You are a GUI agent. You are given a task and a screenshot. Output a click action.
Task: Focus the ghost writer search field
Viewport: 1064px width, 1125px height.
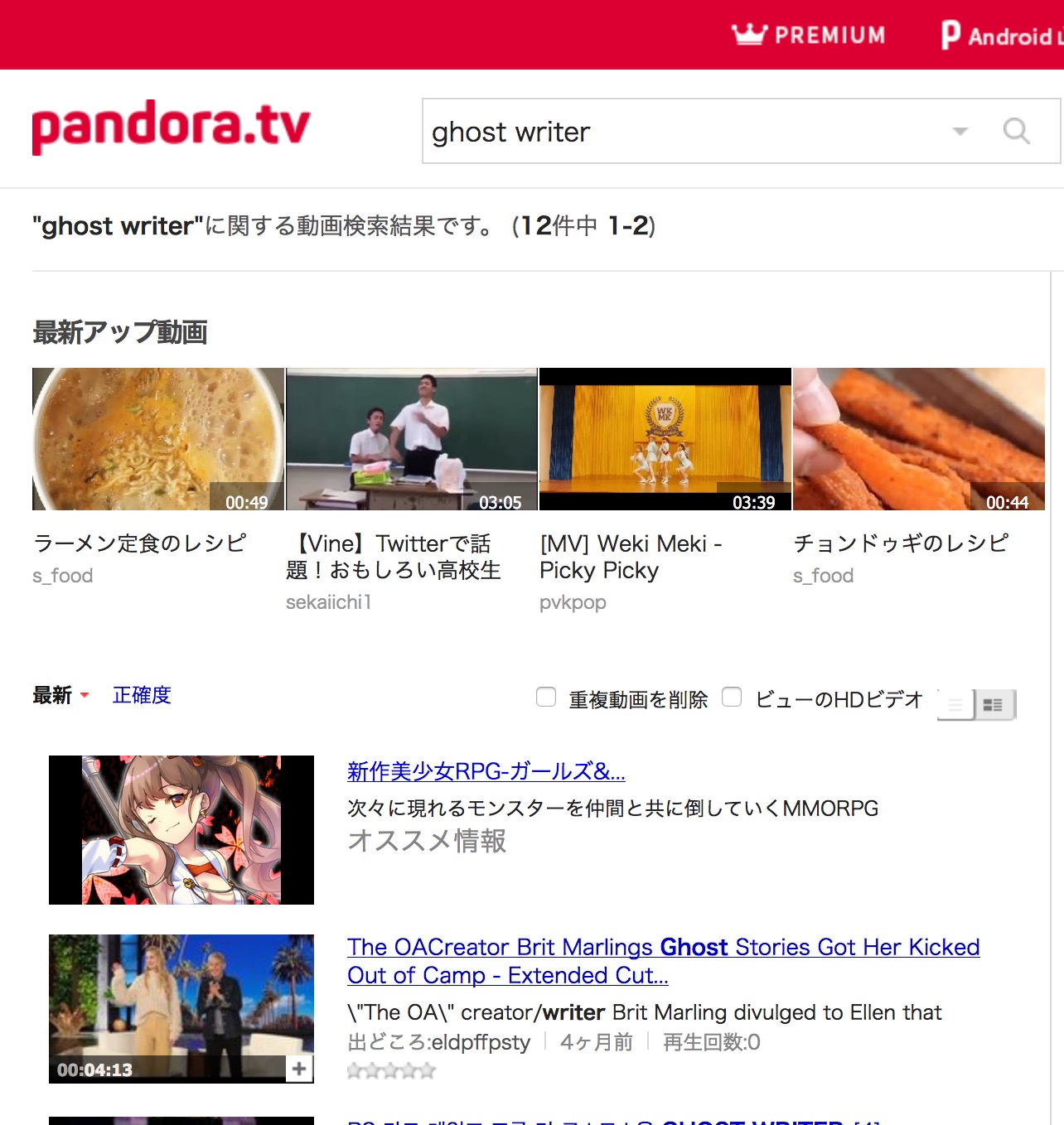tap(680, 132)
